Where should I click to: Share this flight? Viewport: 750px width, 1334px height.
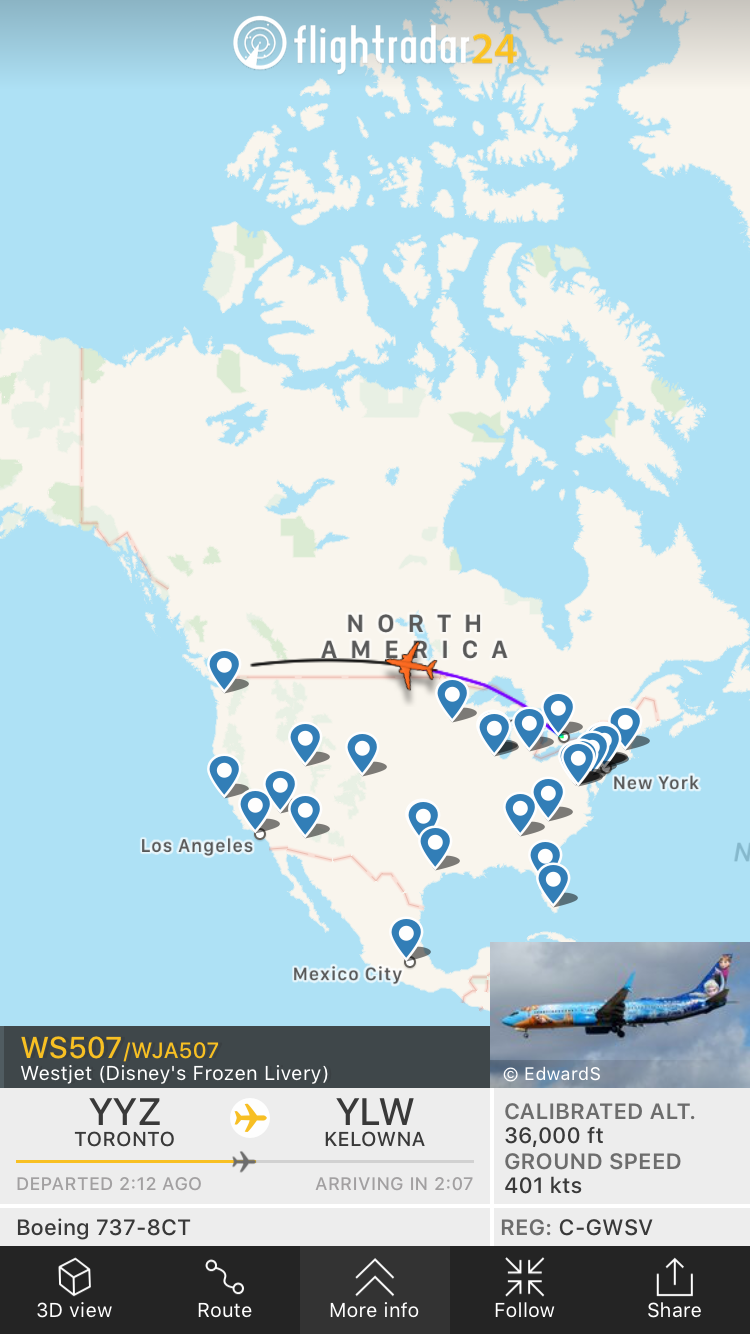674,1289
